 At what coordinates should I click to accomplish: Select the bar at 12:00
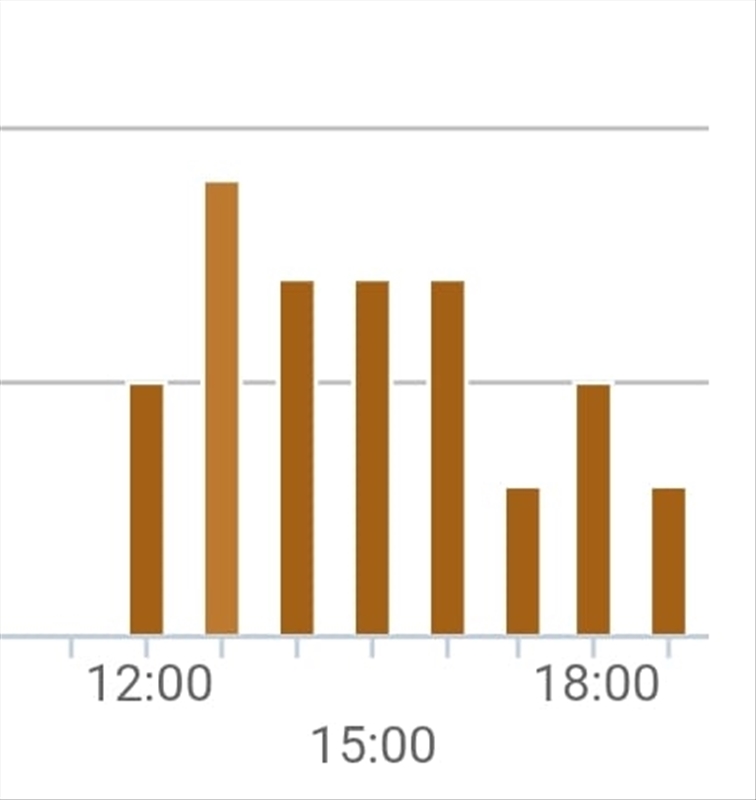[x=146, y=509]
